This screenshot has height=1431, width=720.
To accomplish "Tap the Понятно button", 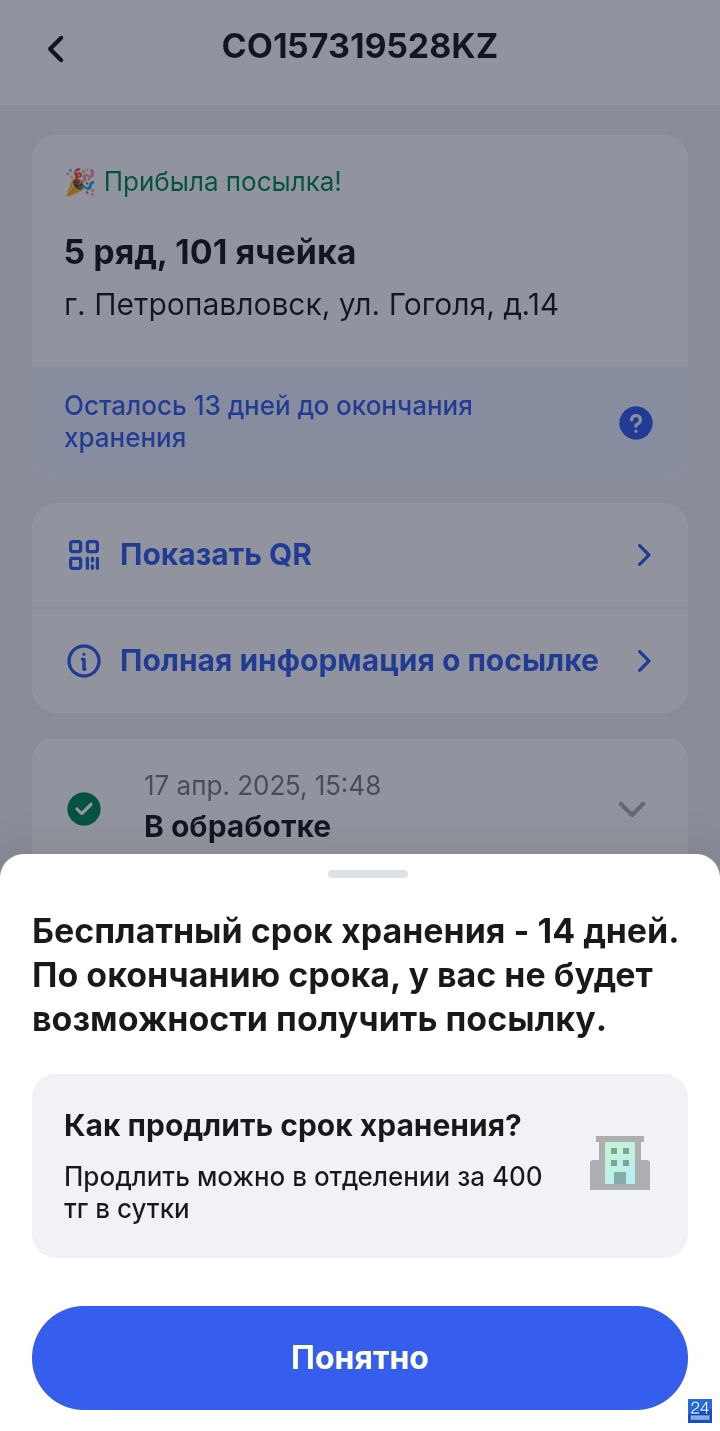I will (x=360, y=1357).
